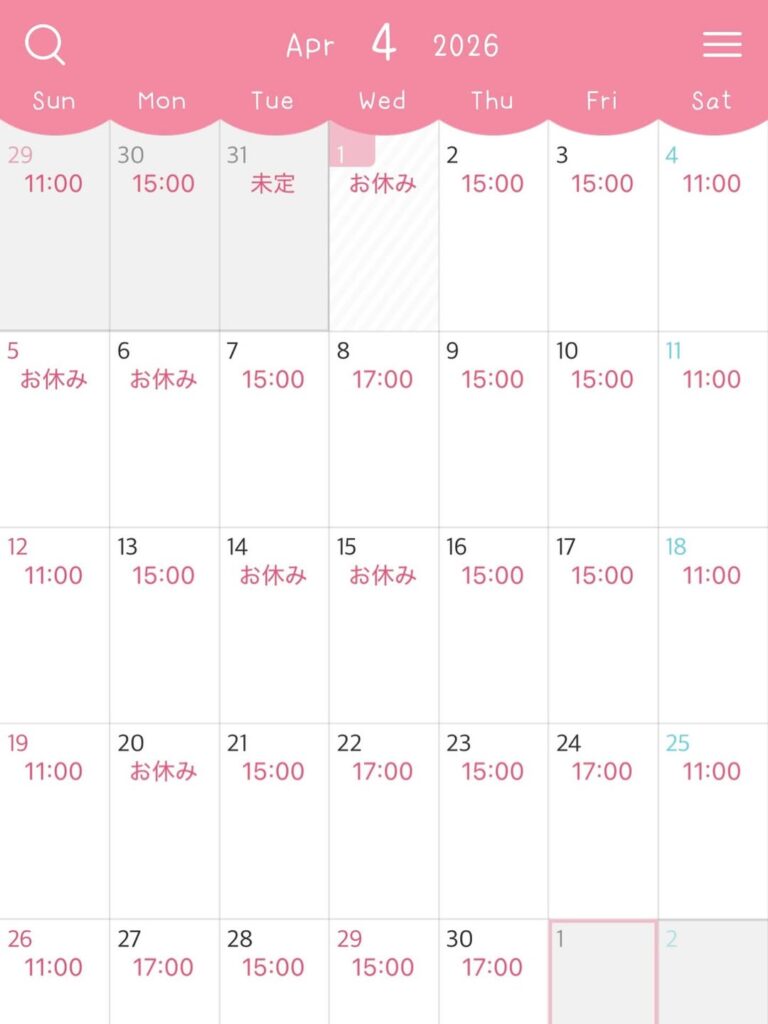Open April 29 holiday cell
The height and width of the screenshot is (1024, 768).
tap(383, 970)
